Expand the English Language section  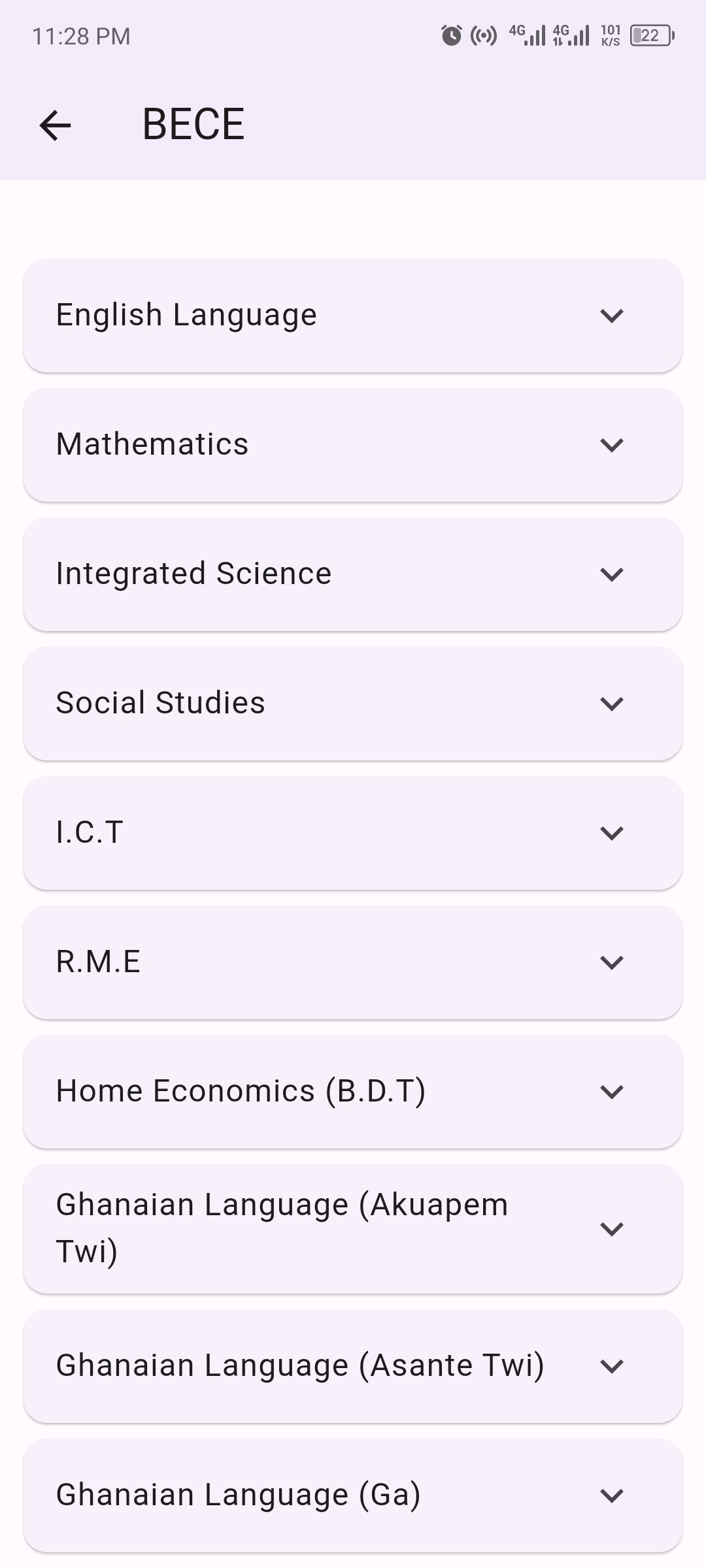(x=353, y=316)
